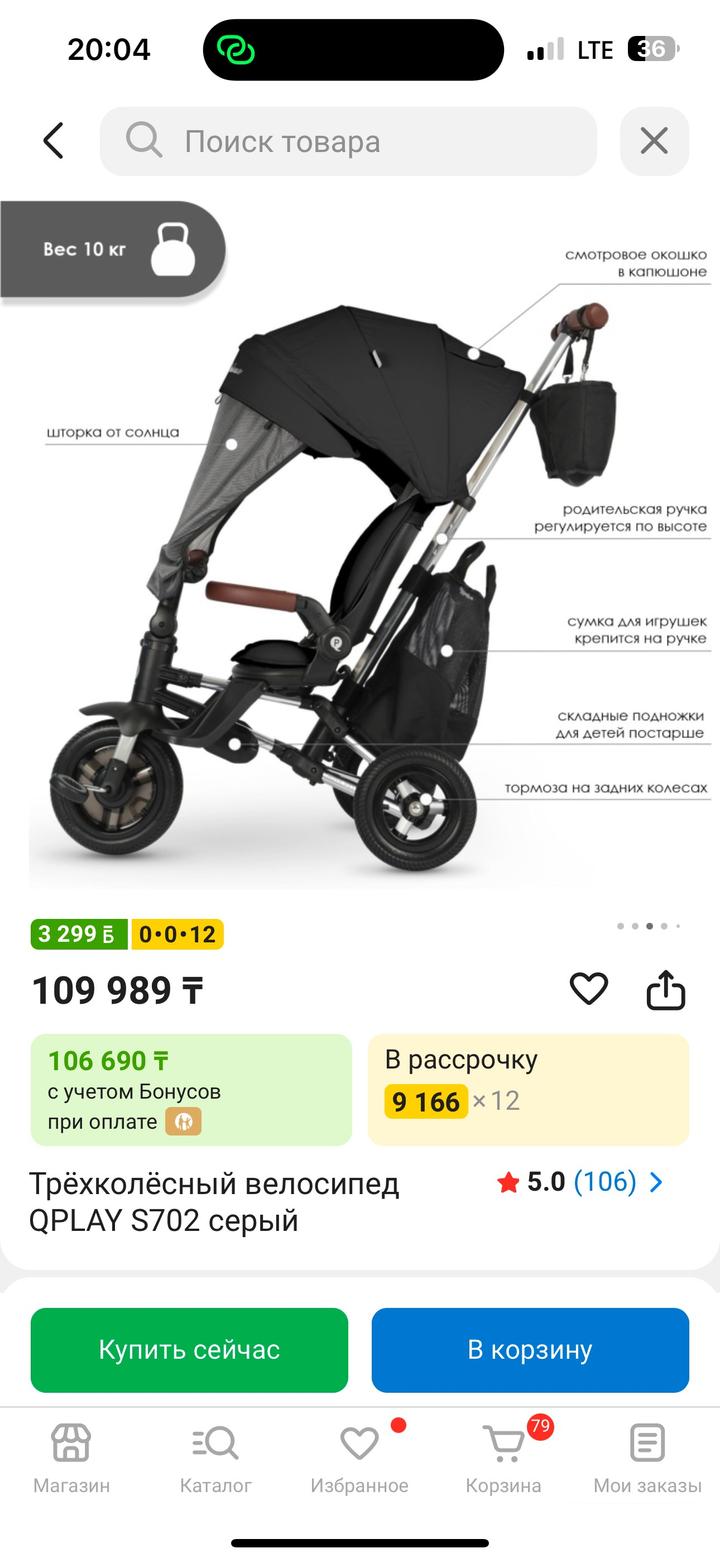Screen dimensions: 720x1561
Task: Open the Каталог tab
Action: (x=216, y=1459)
